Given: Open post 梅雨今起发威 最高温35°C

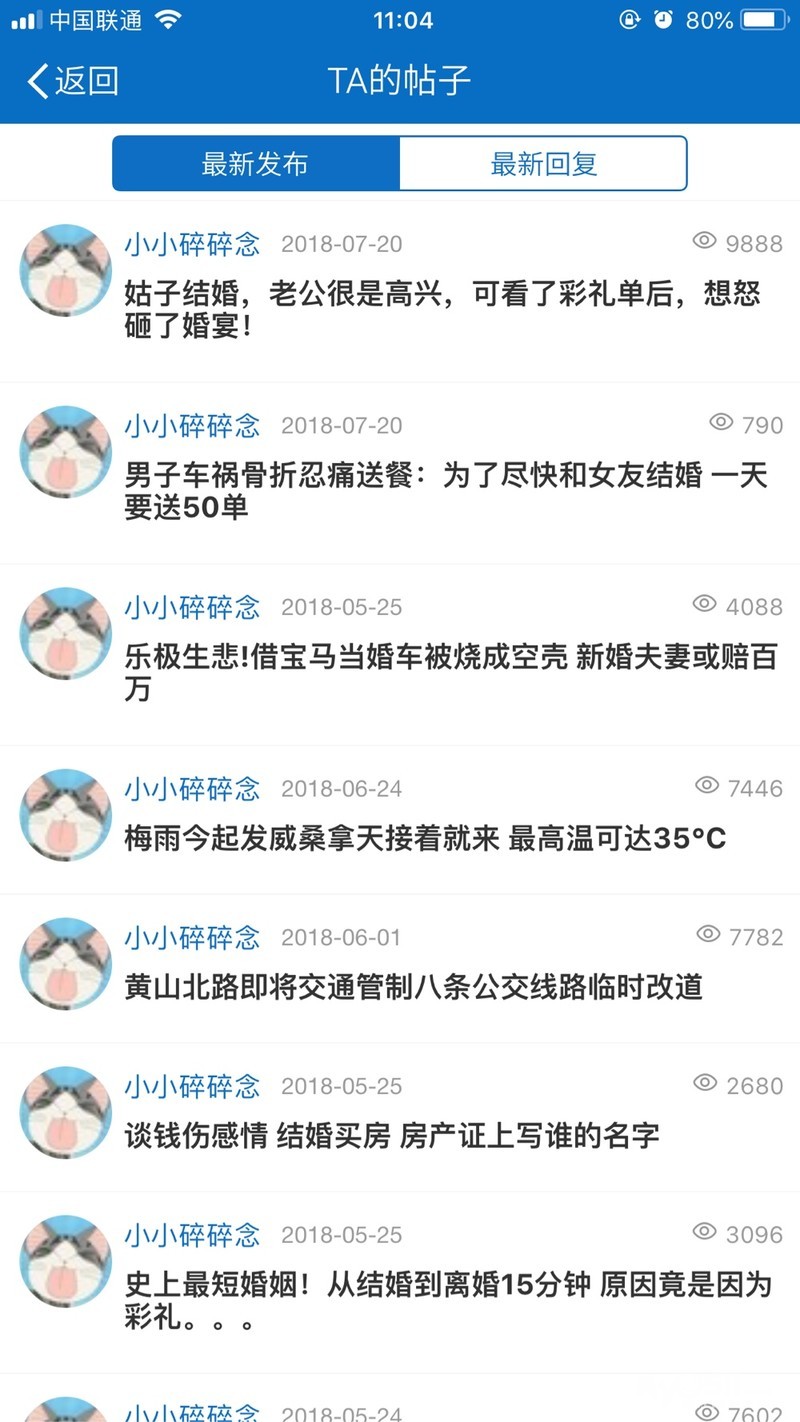Looking at the screenshot, I should click(425, 838).
